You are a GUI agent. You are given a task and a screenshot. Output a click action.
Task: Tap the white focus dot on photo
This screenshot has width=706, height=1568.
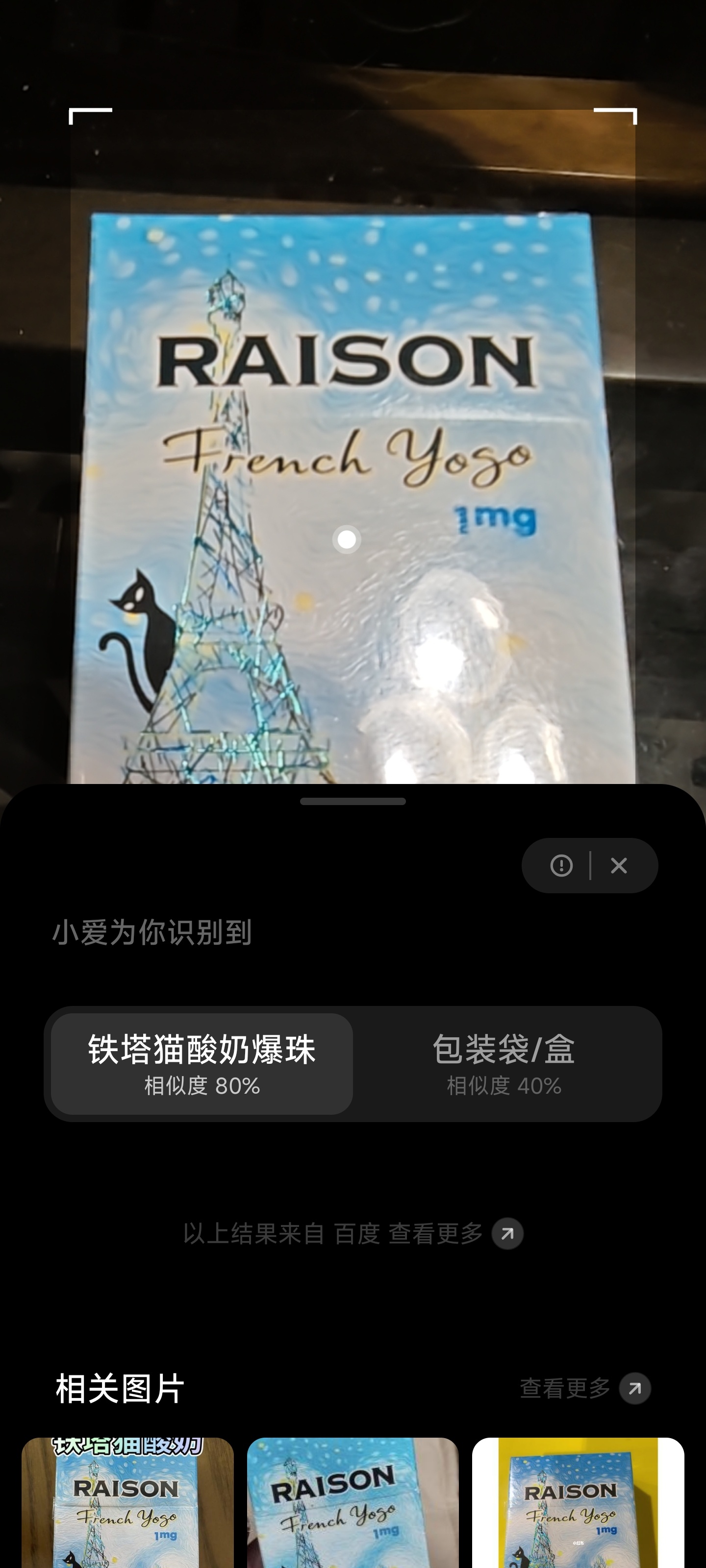[347, 539]
